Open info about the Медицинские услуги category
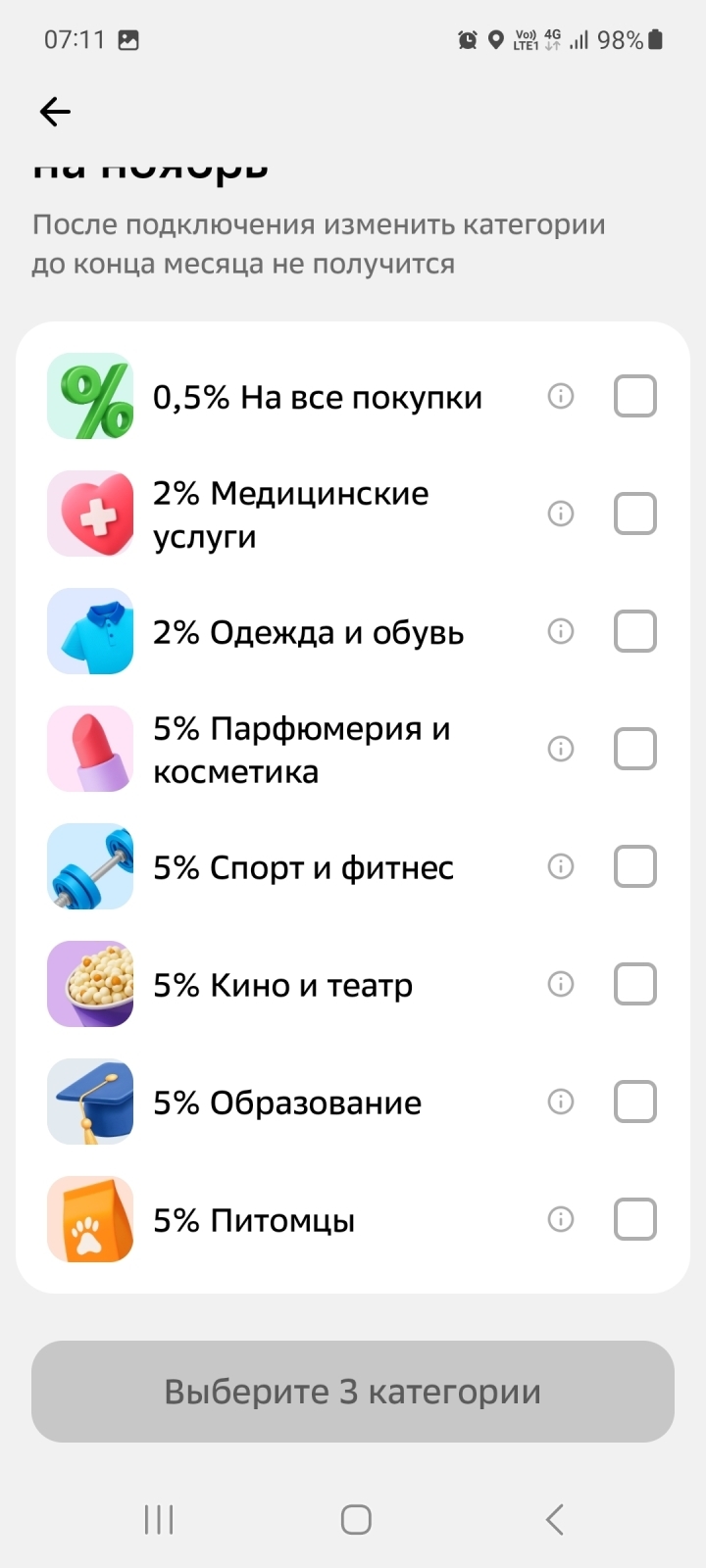This screenshot has height=1568, width=706. [x=560, y=514]
